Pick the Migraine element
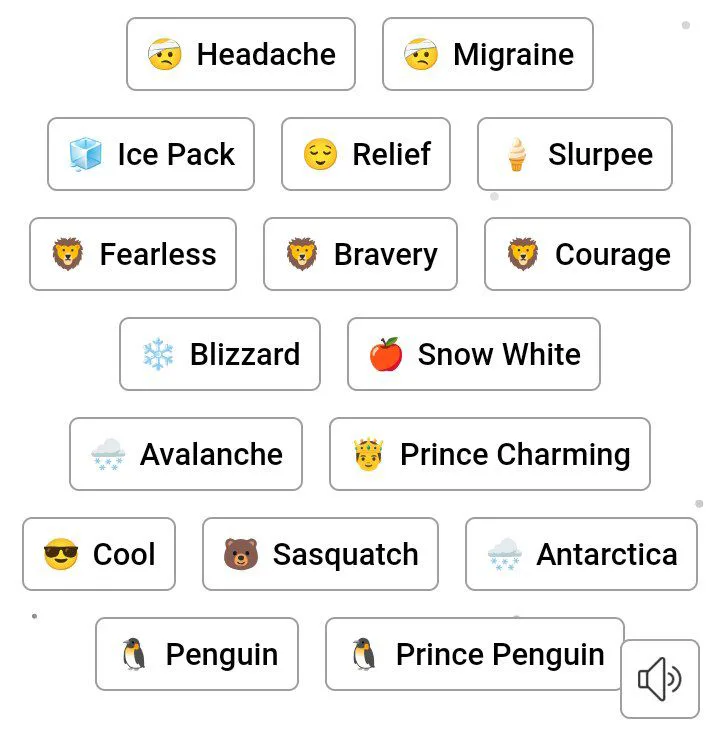Image resolution: width=720 pixels, height=729 pixels. click(x=488, y=54)
